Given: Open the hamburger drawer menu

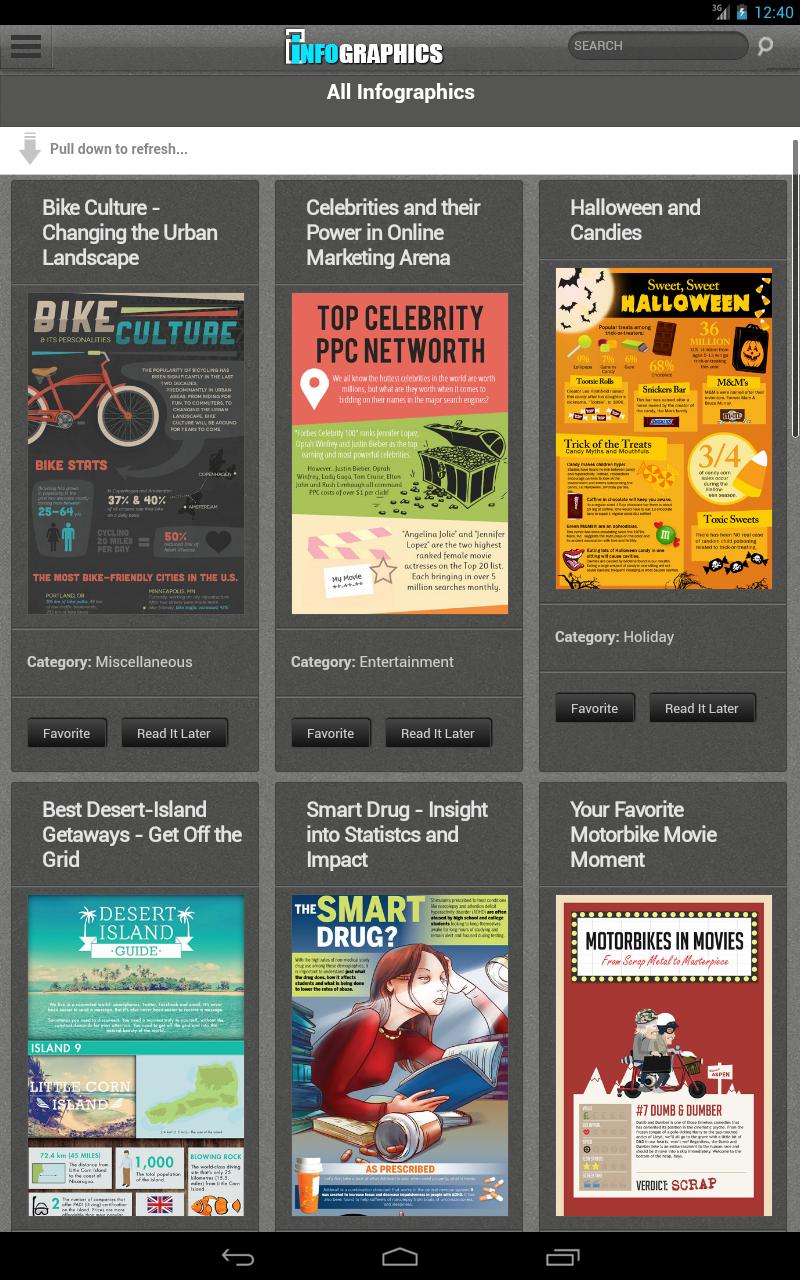Looking at the screenshot, I should (x=26, y=46).
